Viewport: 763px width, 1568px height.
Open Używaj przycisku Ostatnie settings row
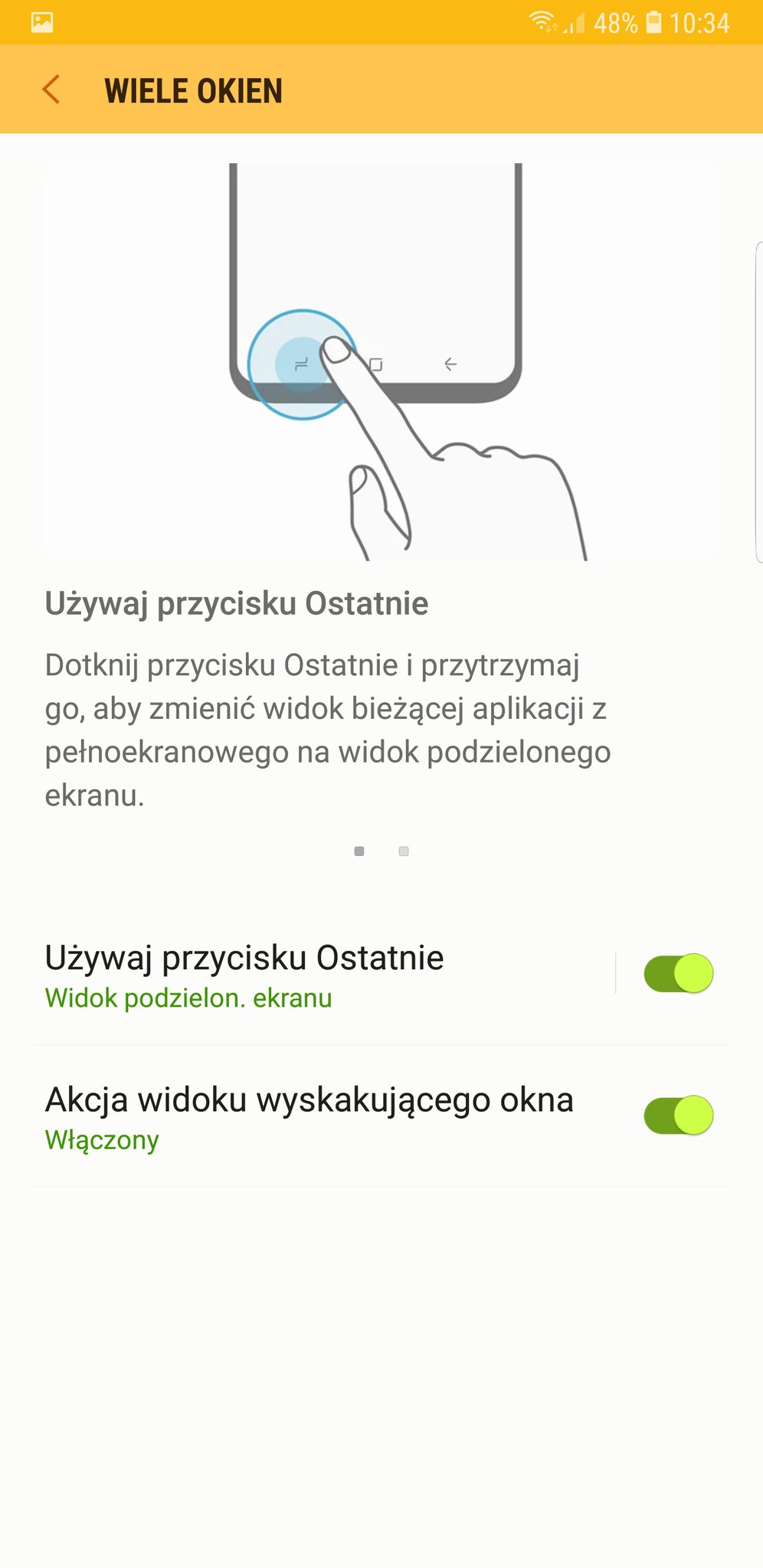coord(306,975)
